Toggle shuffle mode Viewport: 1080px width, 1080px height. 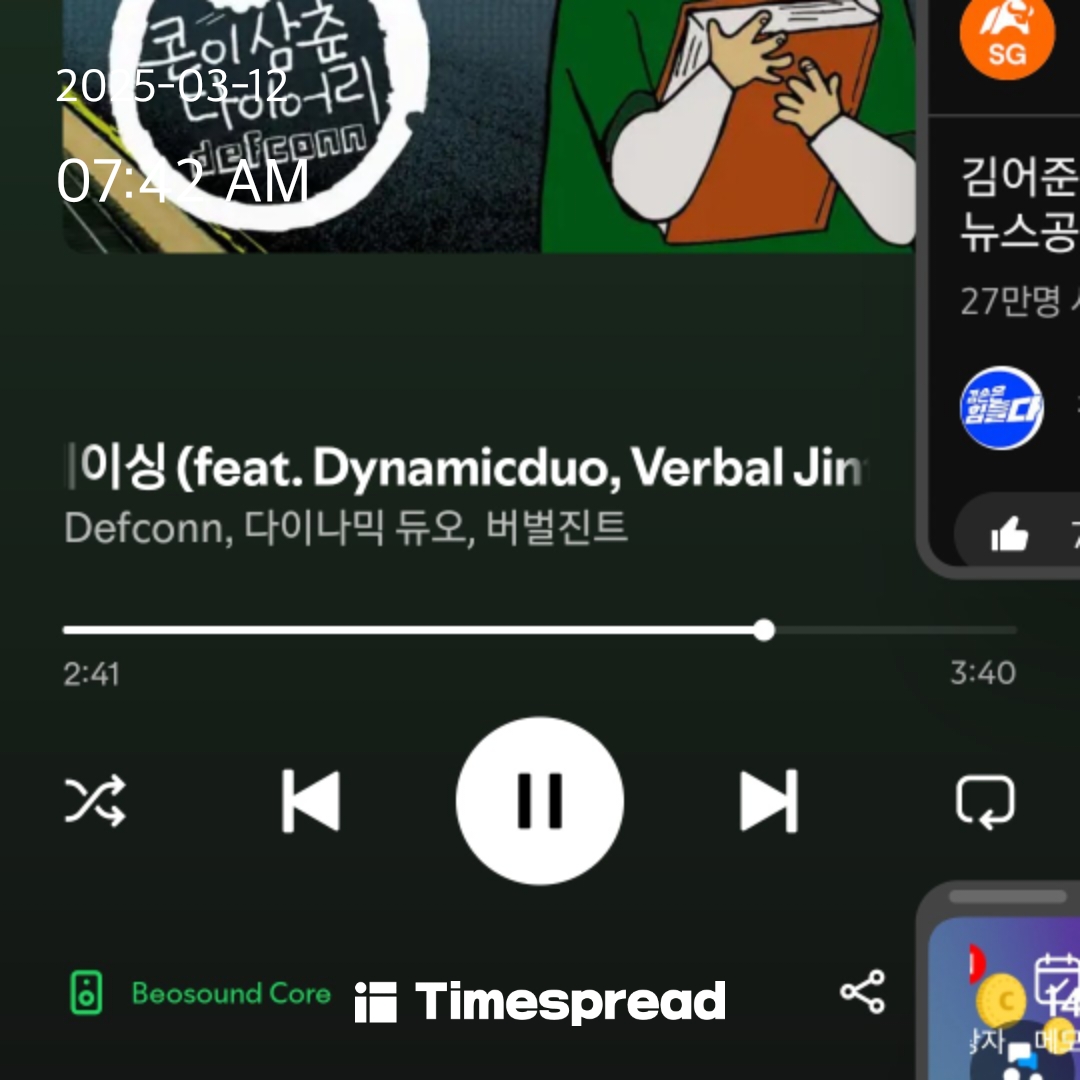[95, 800]
